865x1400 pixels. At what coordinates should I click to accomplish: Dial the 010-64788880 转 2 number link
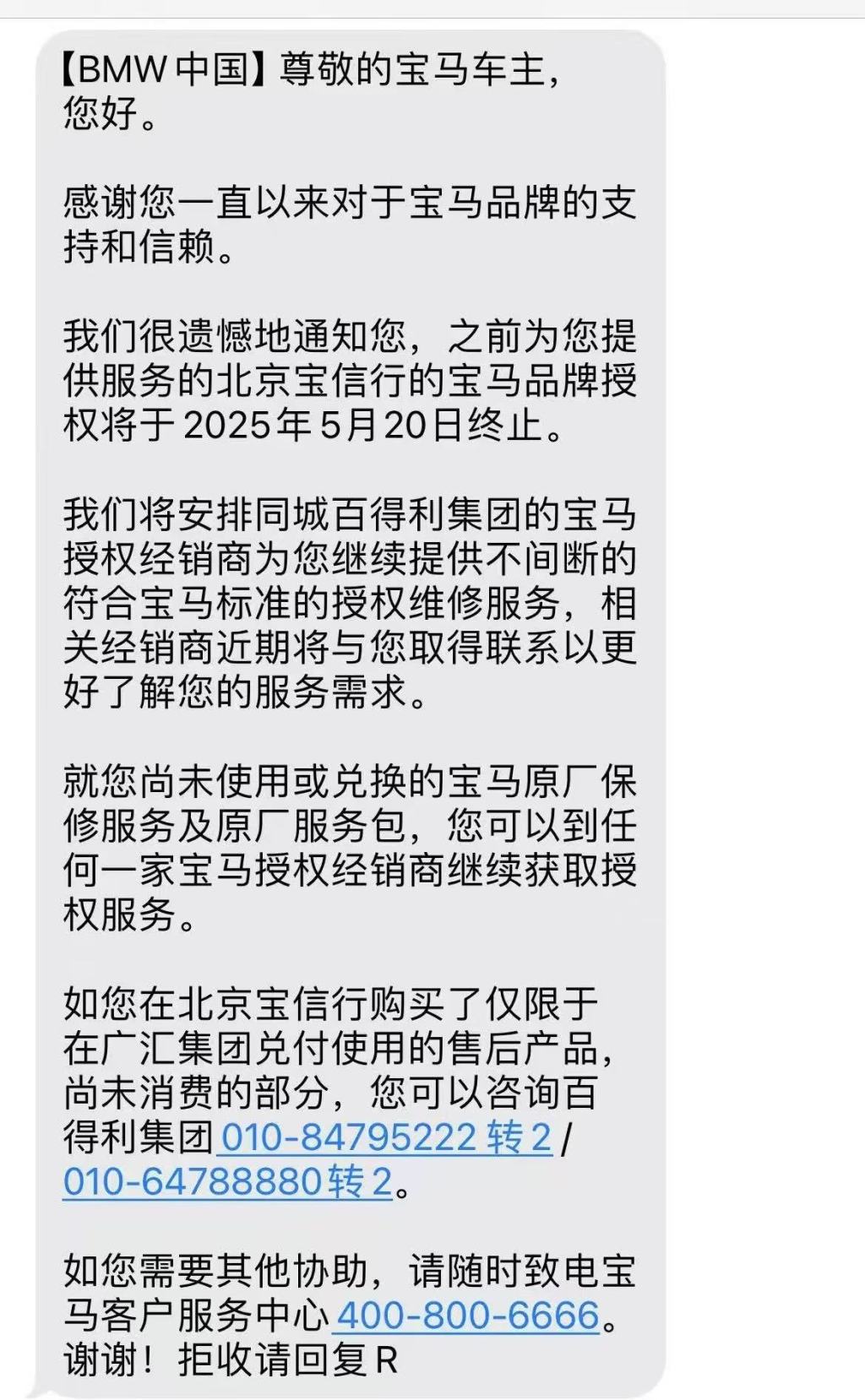228,1181
